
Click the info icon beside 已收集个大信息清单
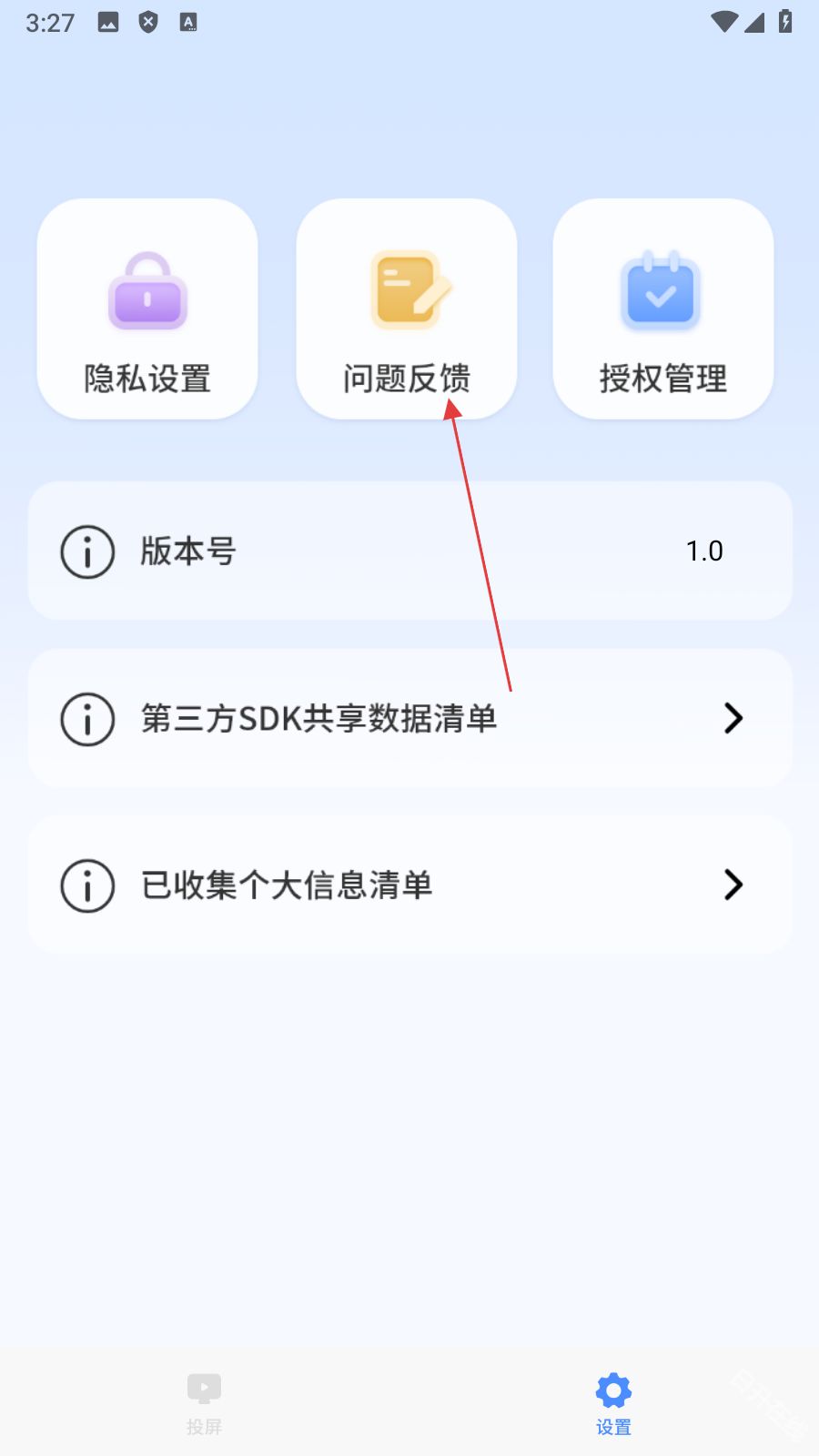(x=86, y=885)
